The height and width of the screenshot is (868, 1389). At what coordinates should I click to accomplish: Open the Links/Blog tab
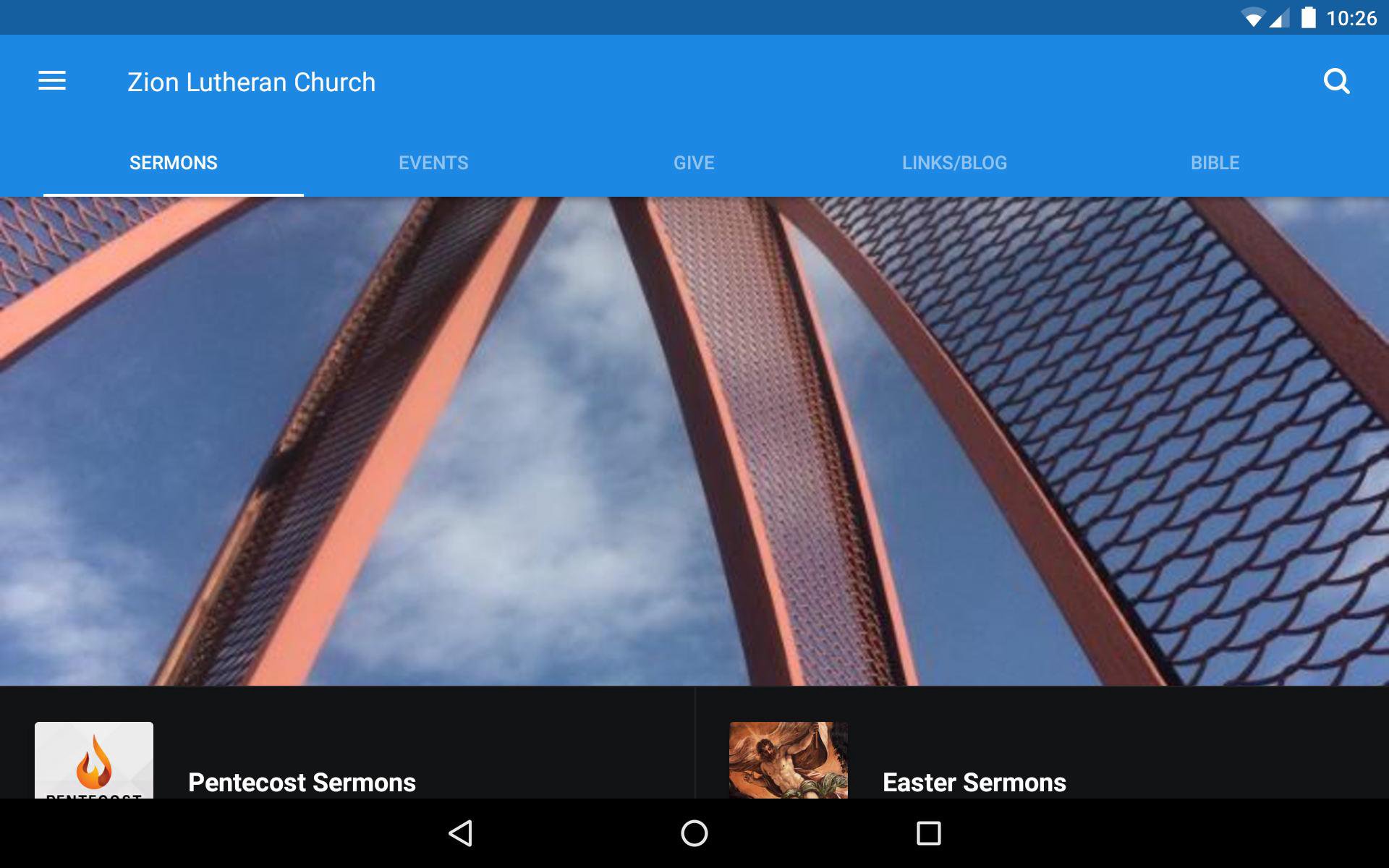(954, 163)
